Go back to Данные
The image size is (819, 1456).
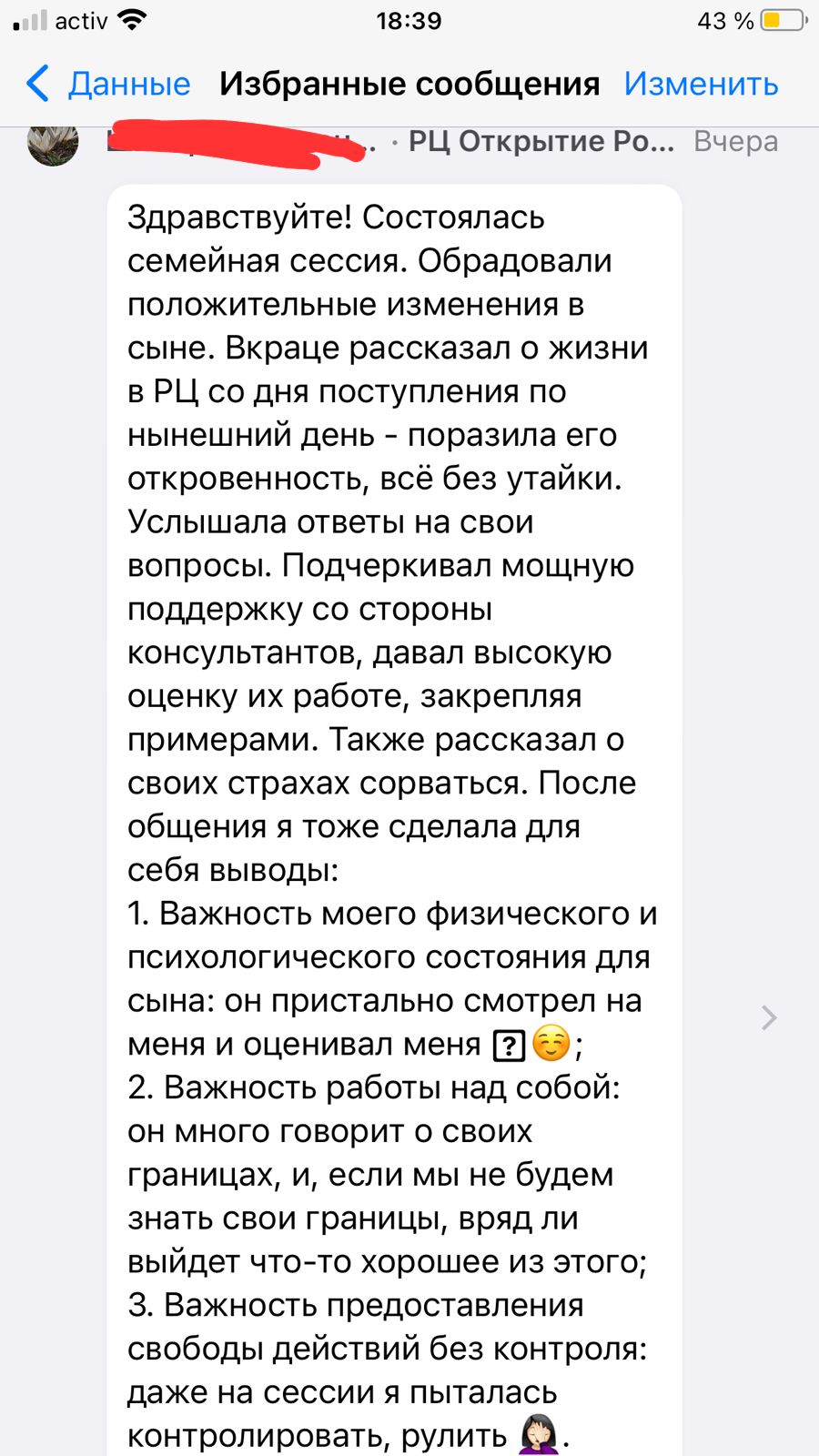[107, 84]
